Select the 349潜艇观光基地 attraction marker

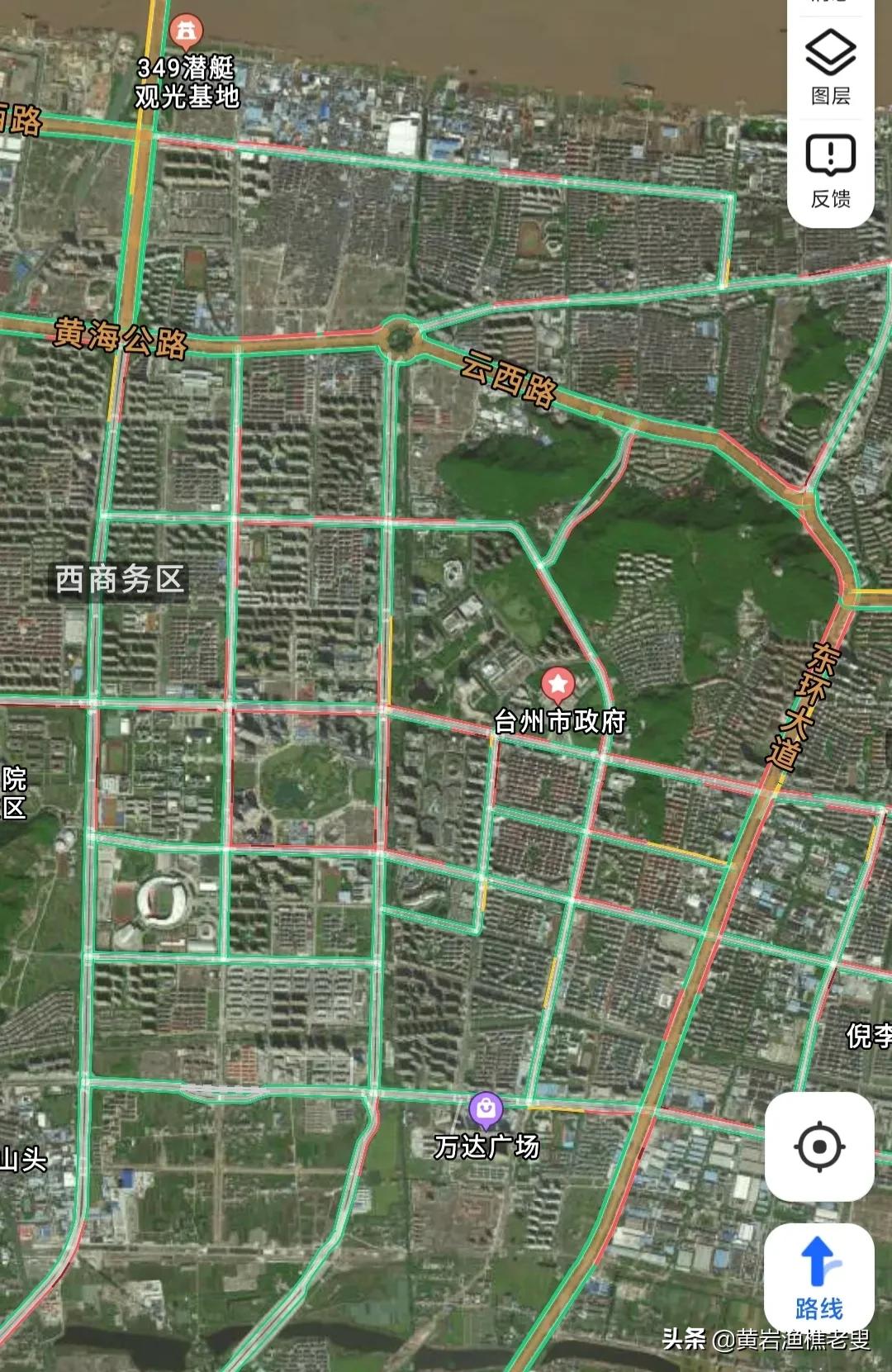click(x=186, y=32)
